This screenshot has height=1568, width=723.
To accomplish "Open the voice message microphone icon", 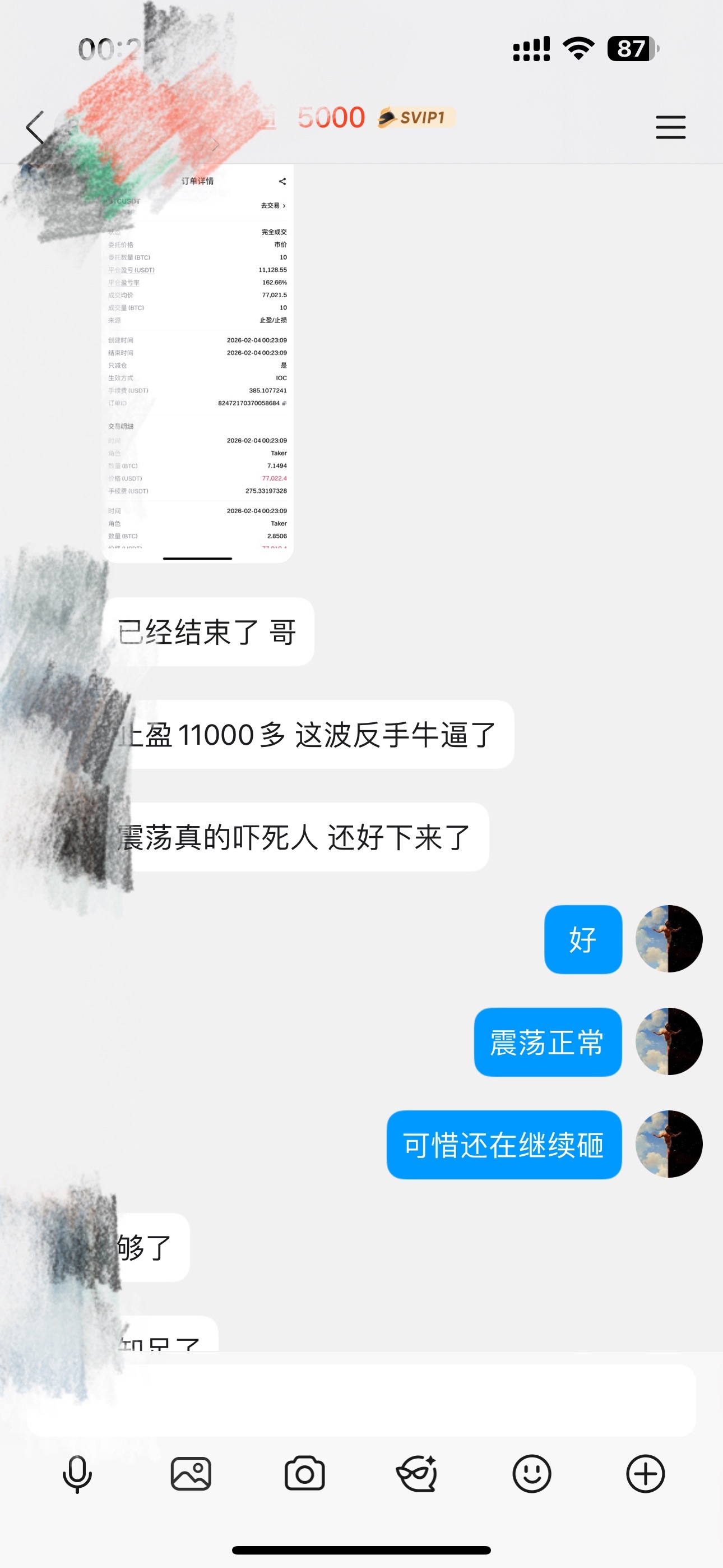I will 76,1474.
